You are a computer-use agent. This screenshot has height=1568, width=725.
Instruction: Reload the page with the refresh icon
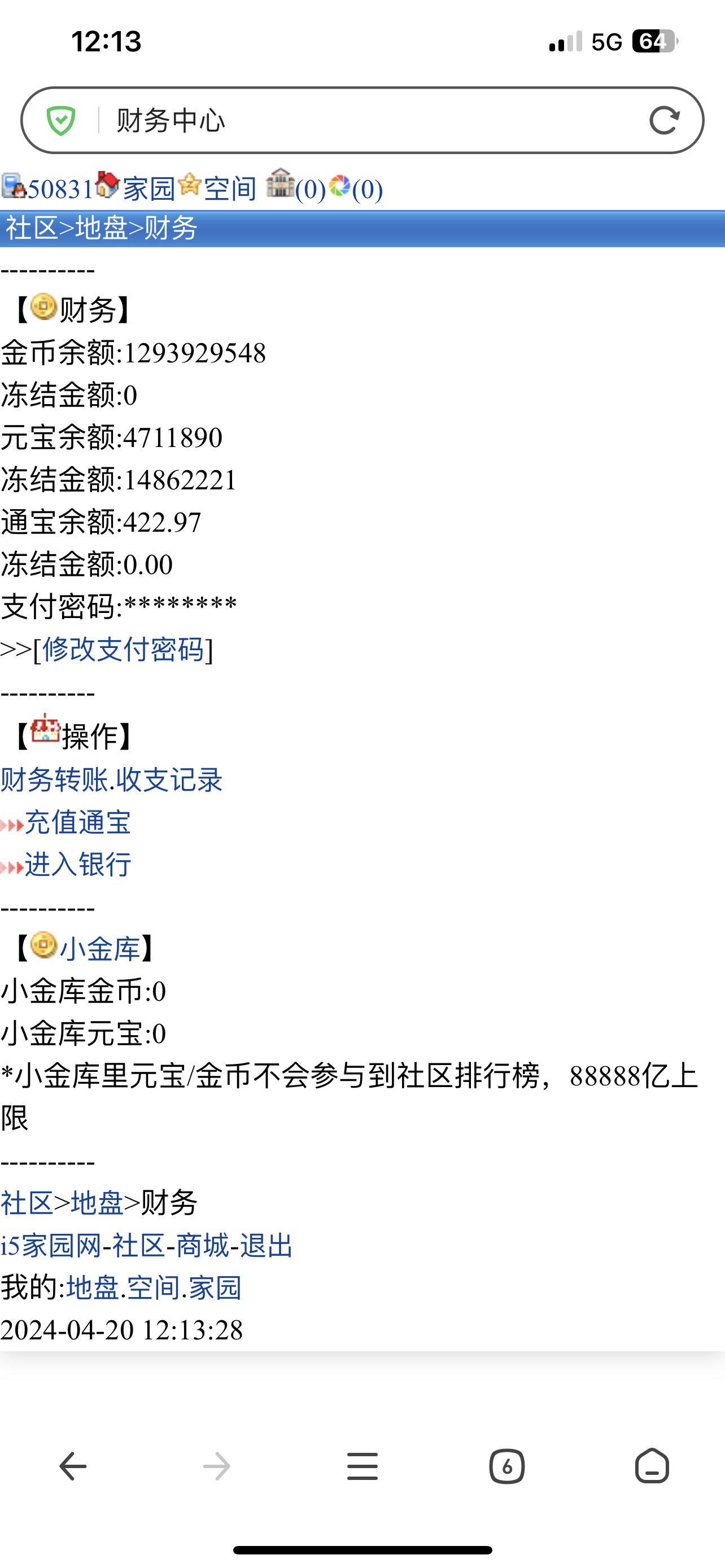pos(663,120)
